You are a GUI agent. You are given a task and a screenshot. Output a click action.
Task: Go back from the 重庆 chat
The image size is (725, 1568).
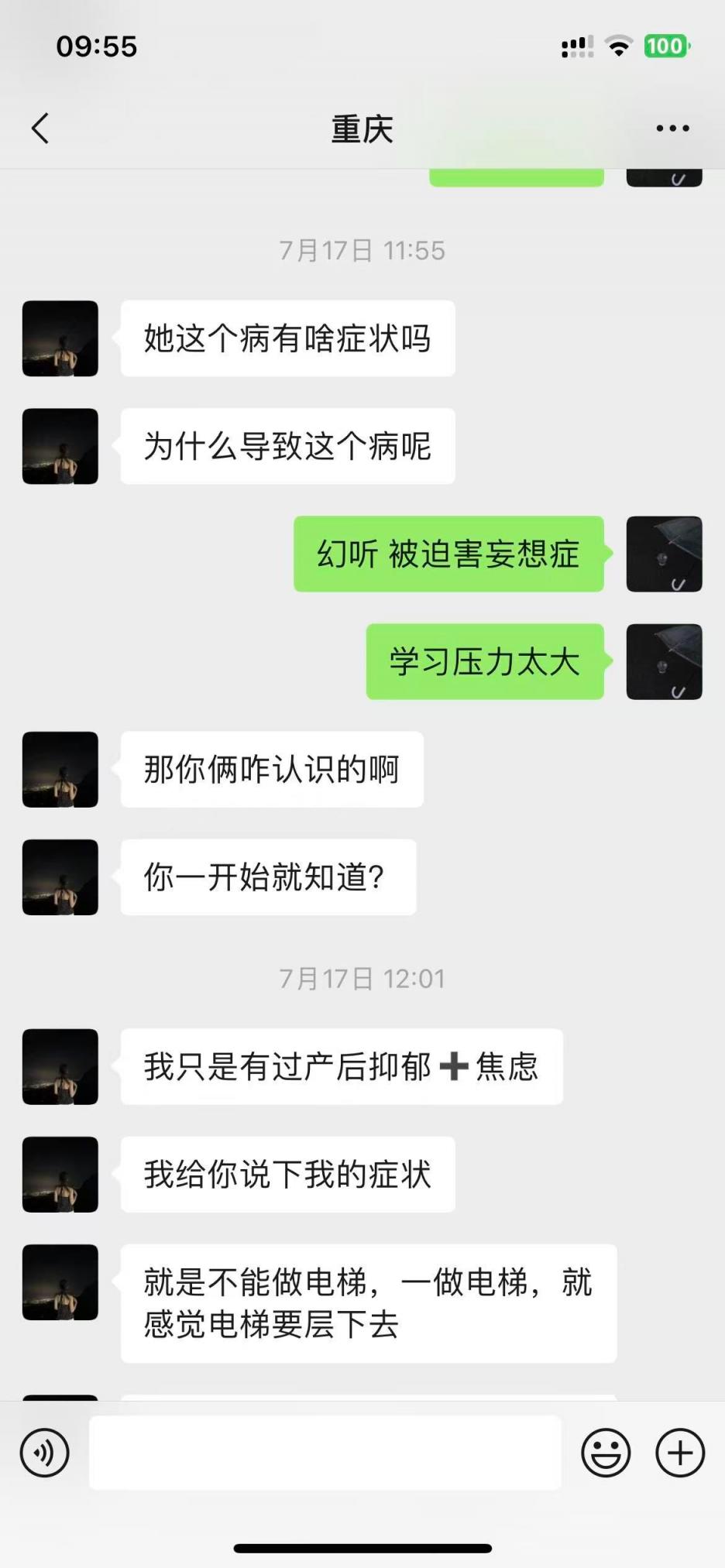click(x=40, y=129)
